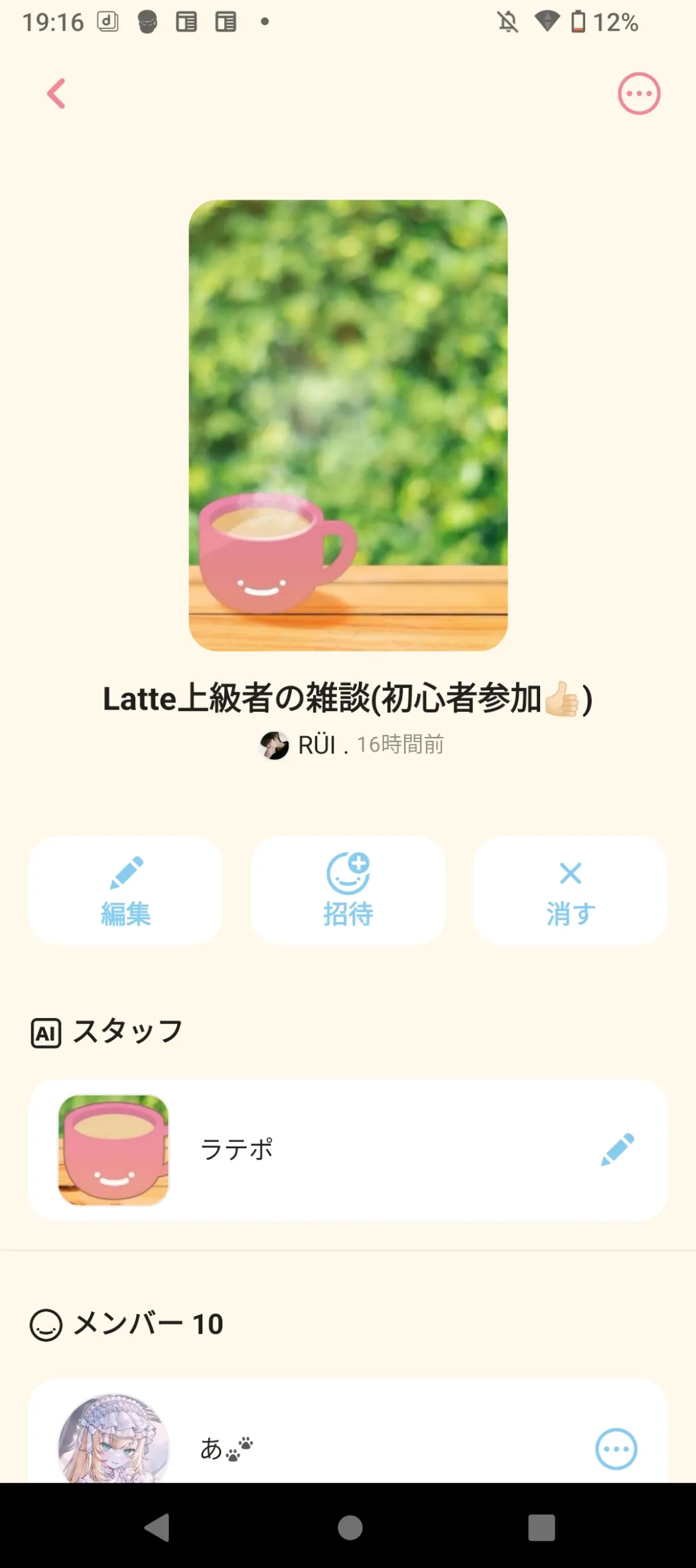696x1568 pixels.
Task: Go back using the pink arrow
Action: tap(56, 94)
